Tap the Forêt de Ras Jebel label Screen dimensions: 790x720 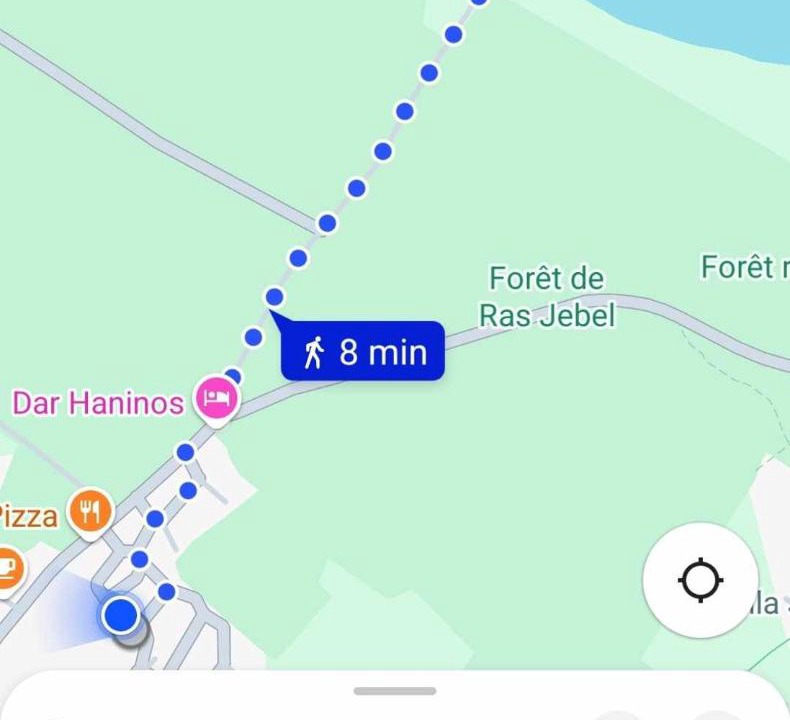tap(546, 296)
